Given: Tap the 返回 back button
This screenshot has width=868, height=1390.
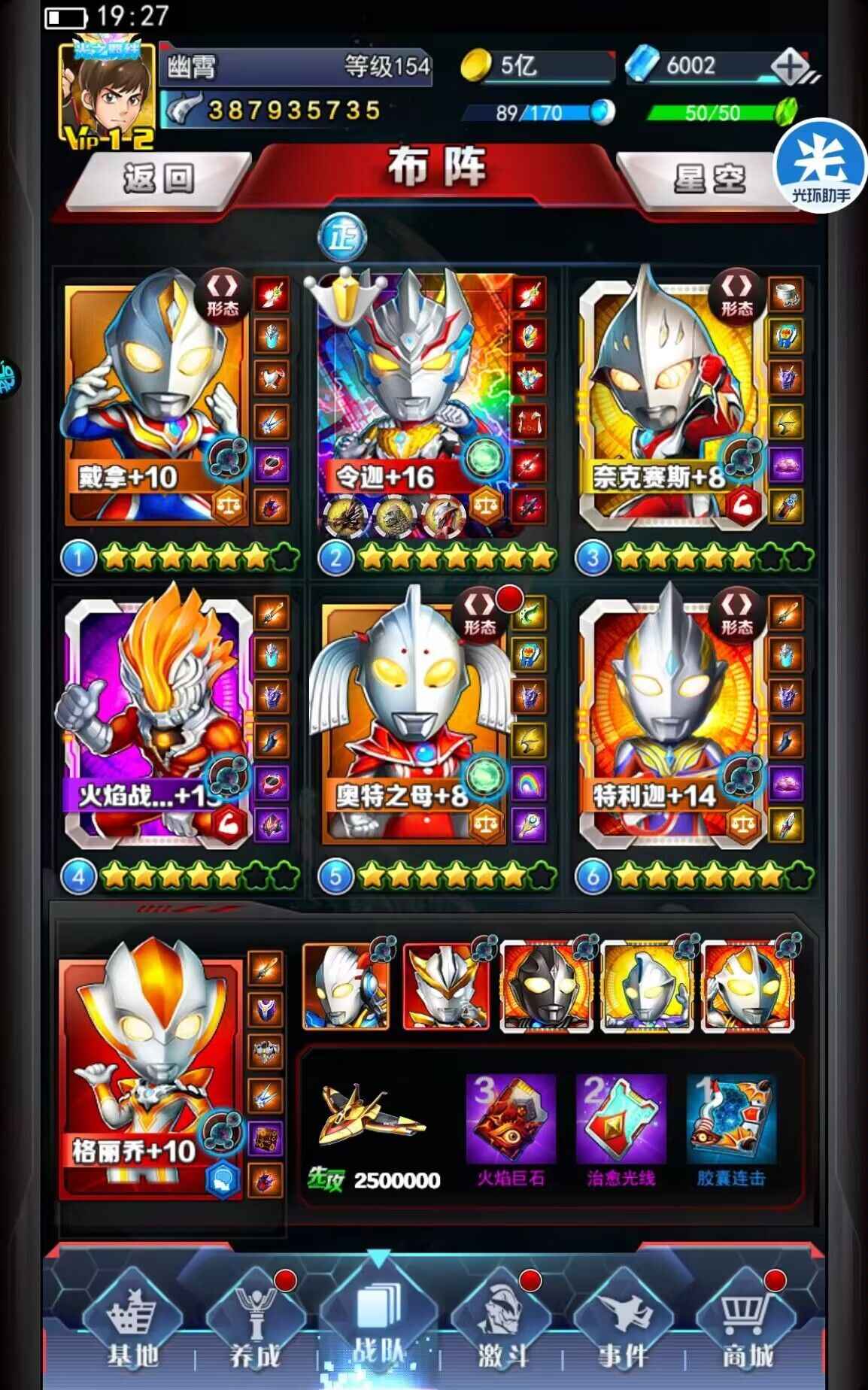Looking at the screenshot, I should pyautogui.click(x=158, y=179).
